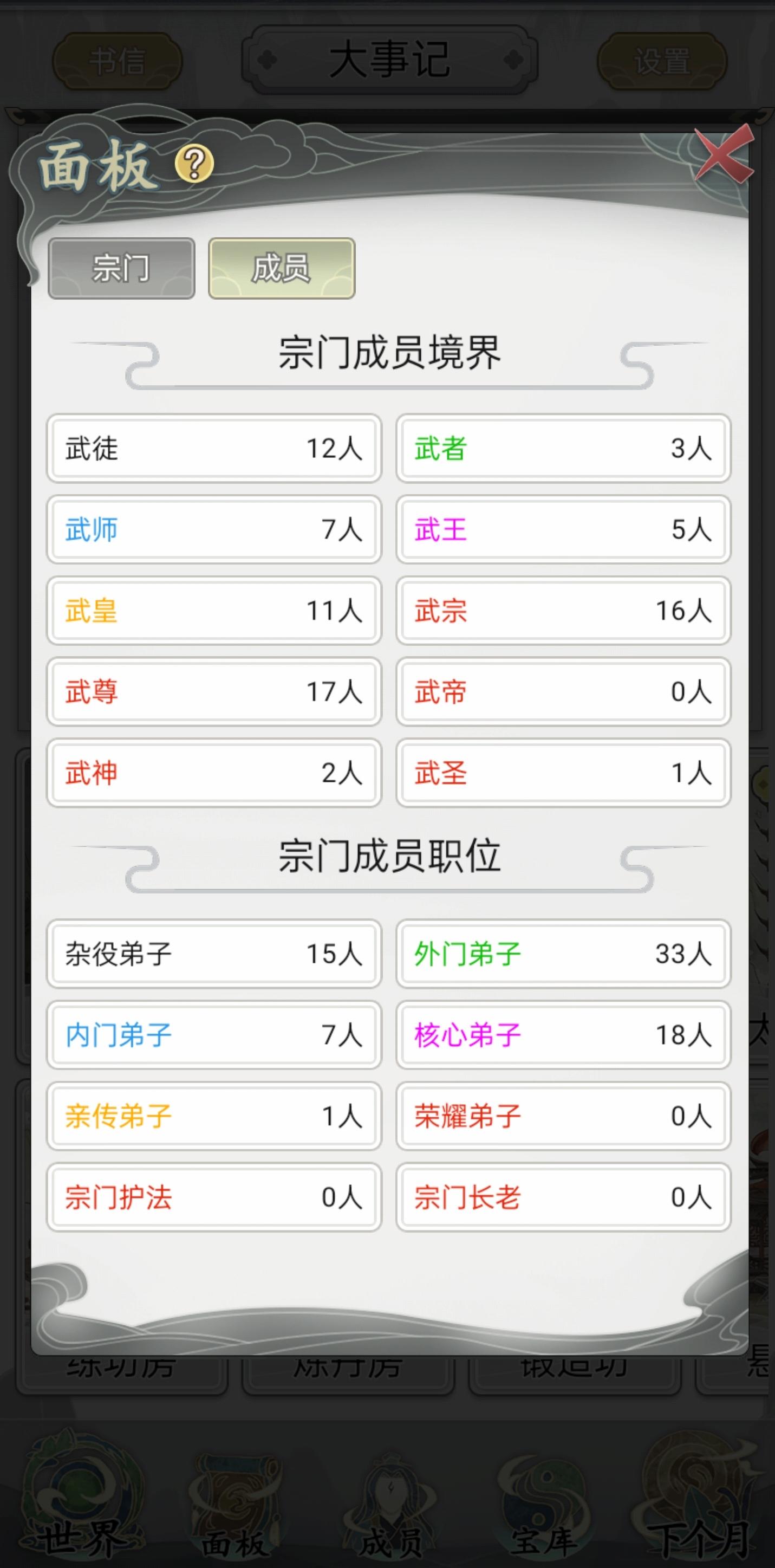The height and width of the screenshot is (1568, 775).
Task: Select the 杂役弟子 15人 position card
Action: pyautogui.click(x=213, y=955)
